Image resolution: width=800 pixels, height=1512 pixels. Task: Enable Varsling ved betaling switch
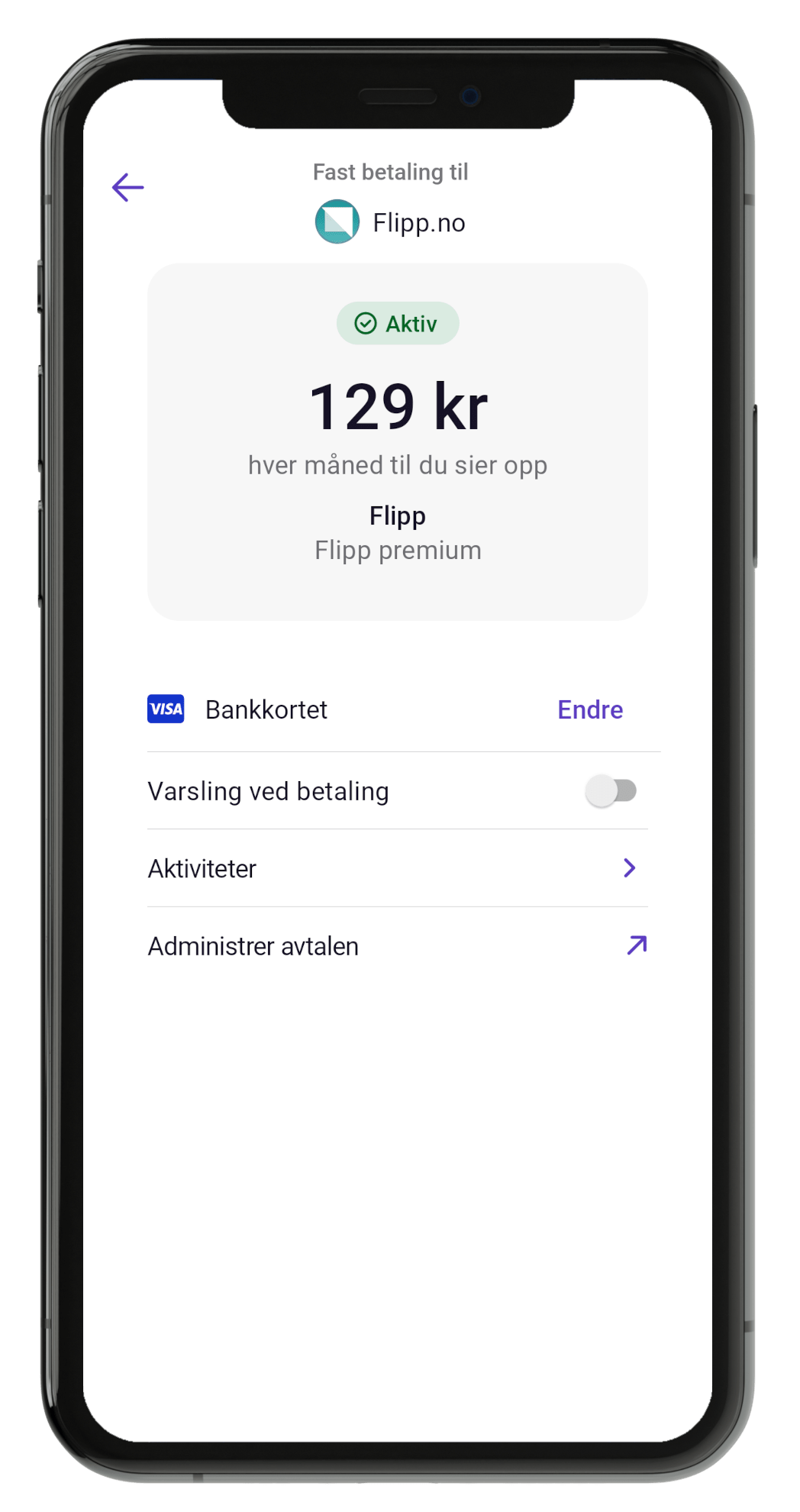tap(611, 791)
